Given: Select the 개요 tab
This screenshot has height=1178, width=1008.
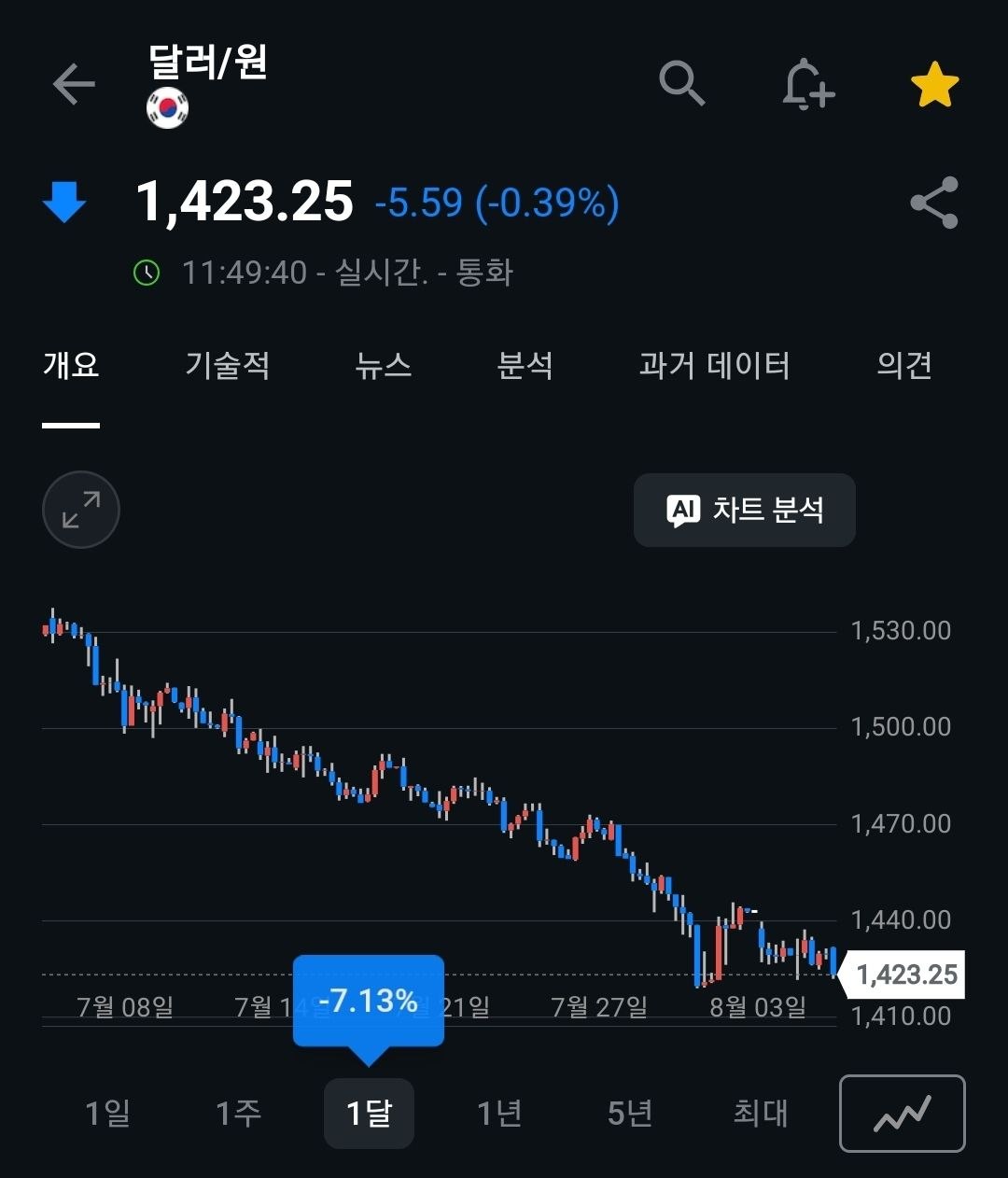Looking at the screenshot, I should tap(71, 365).
